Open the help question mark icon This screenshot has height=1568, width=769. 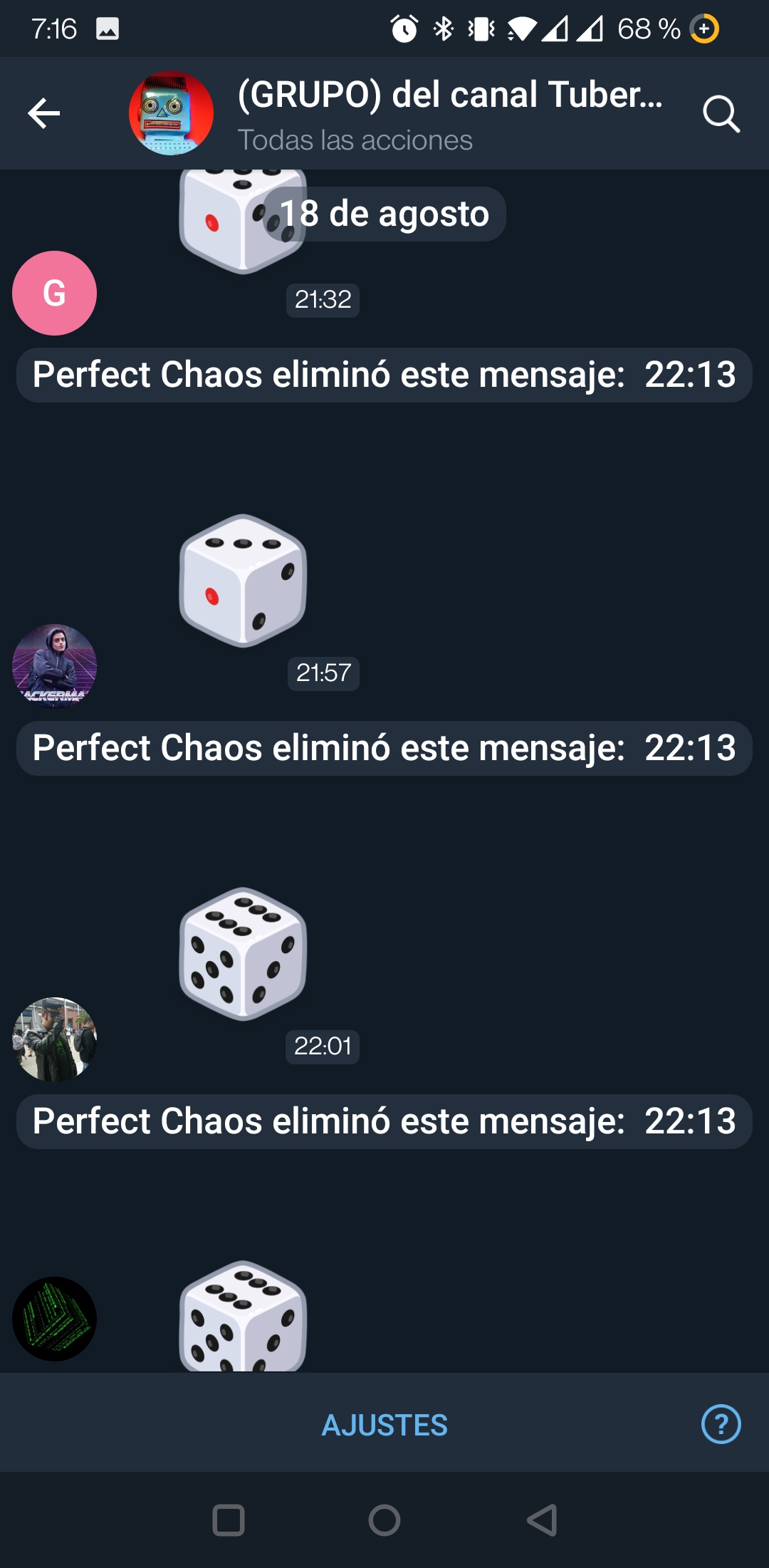(x=721, y=1424)
